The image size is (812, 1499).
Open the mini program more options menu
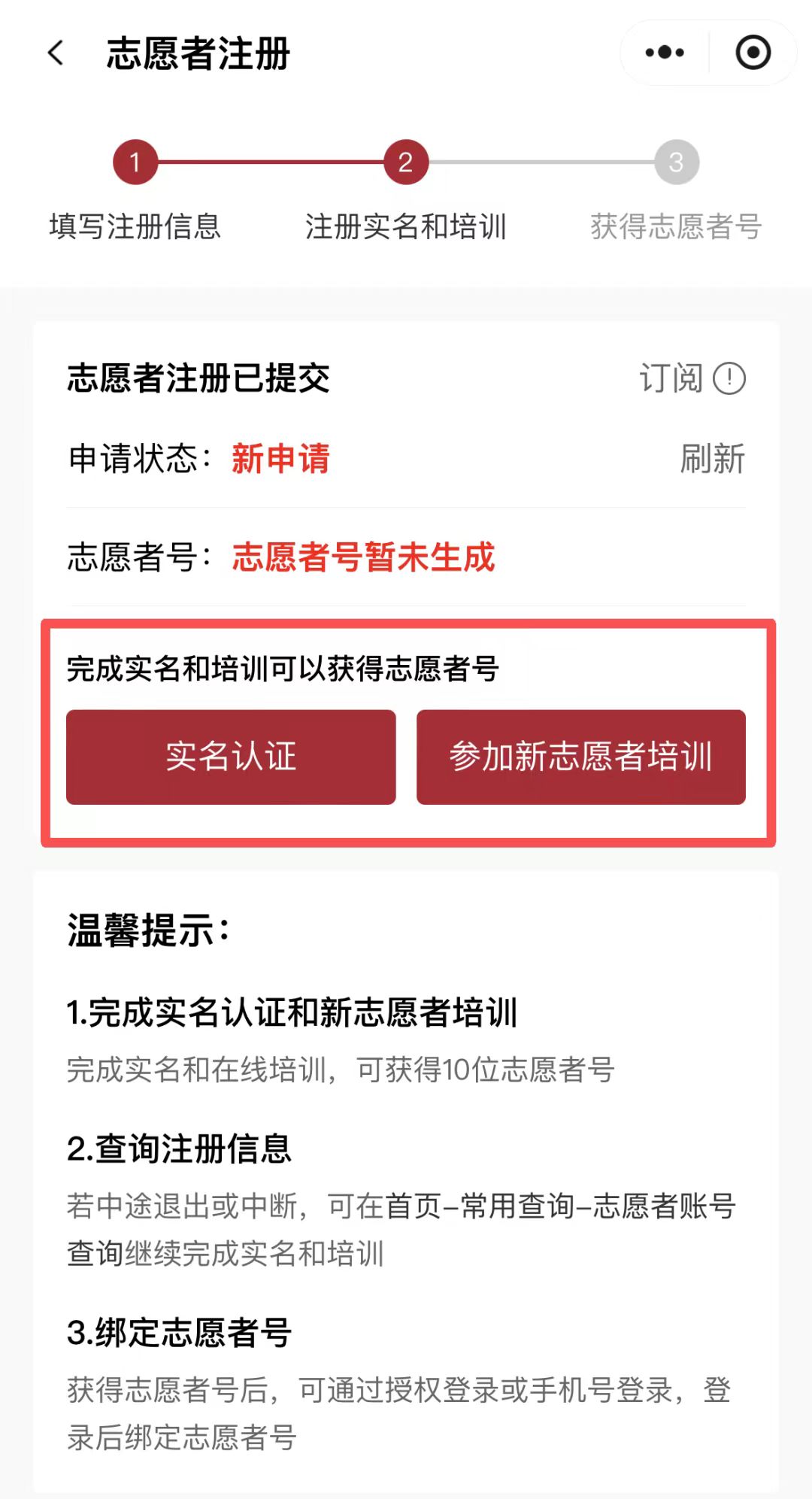click(665, 53)
